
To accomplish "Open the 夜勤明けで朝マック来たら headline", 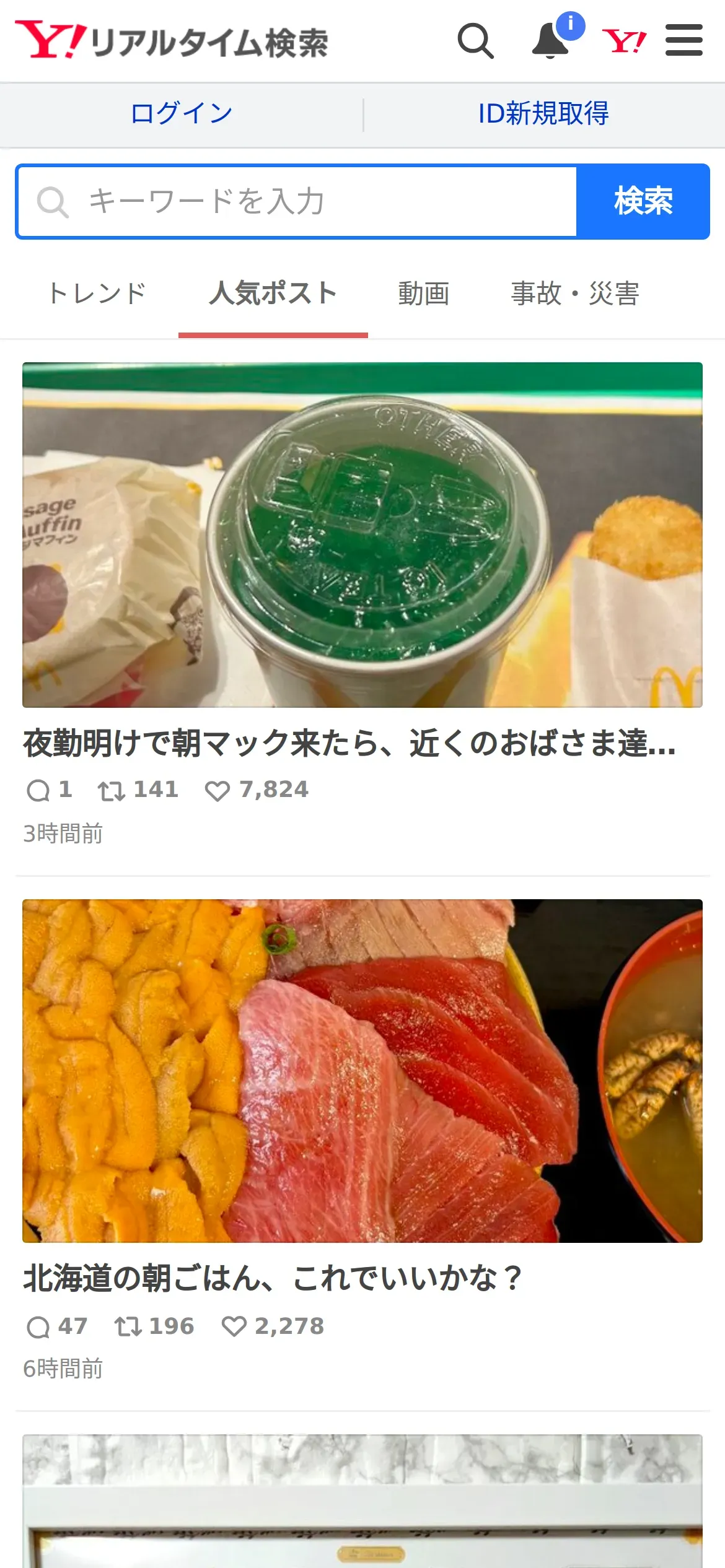I will [349, 743].
